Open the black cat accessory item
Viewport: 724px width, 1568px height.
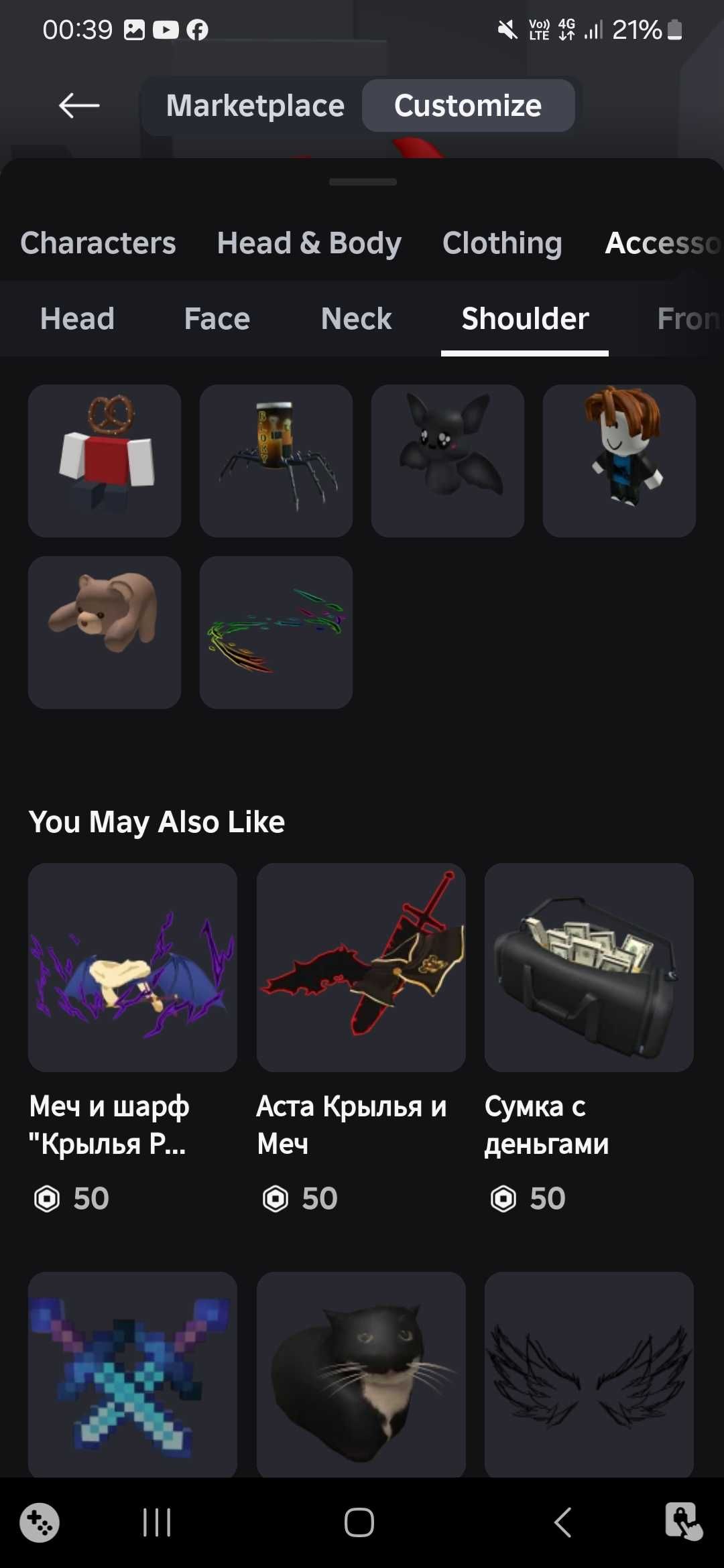(x=361, y=1374)
